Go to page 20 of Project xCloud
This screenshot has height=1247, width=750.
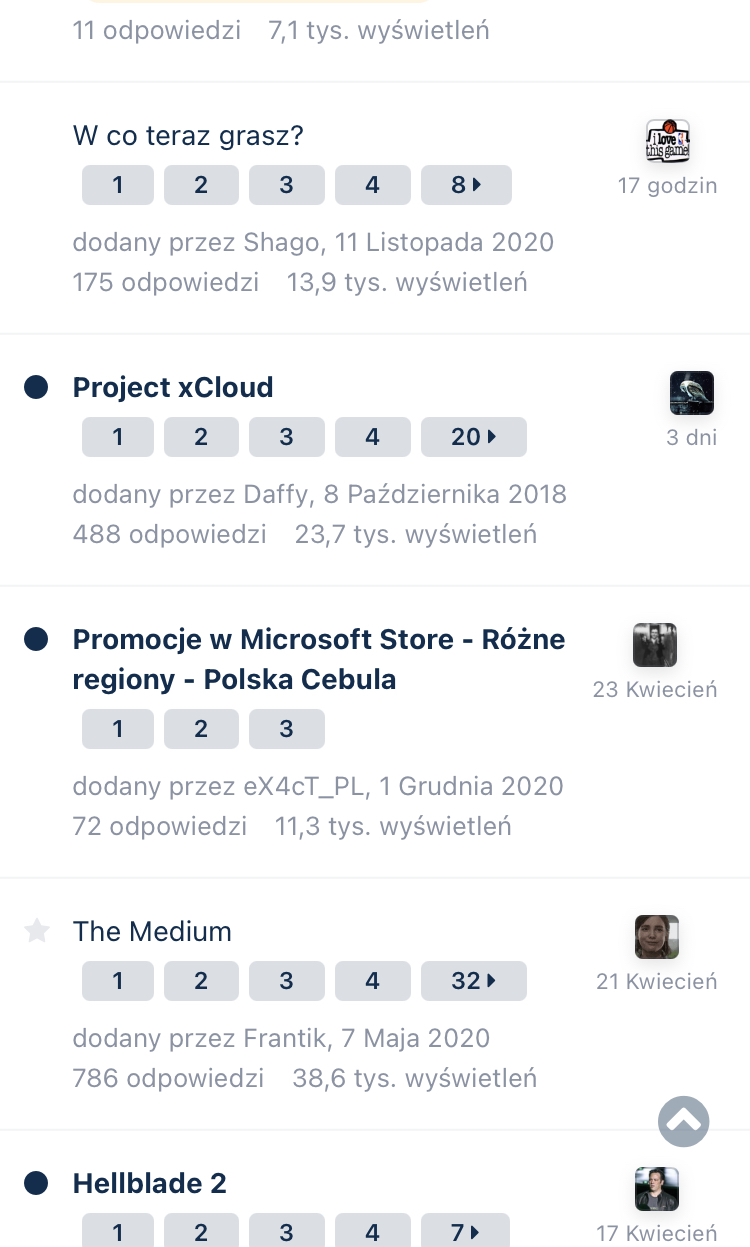click(474, 437)
